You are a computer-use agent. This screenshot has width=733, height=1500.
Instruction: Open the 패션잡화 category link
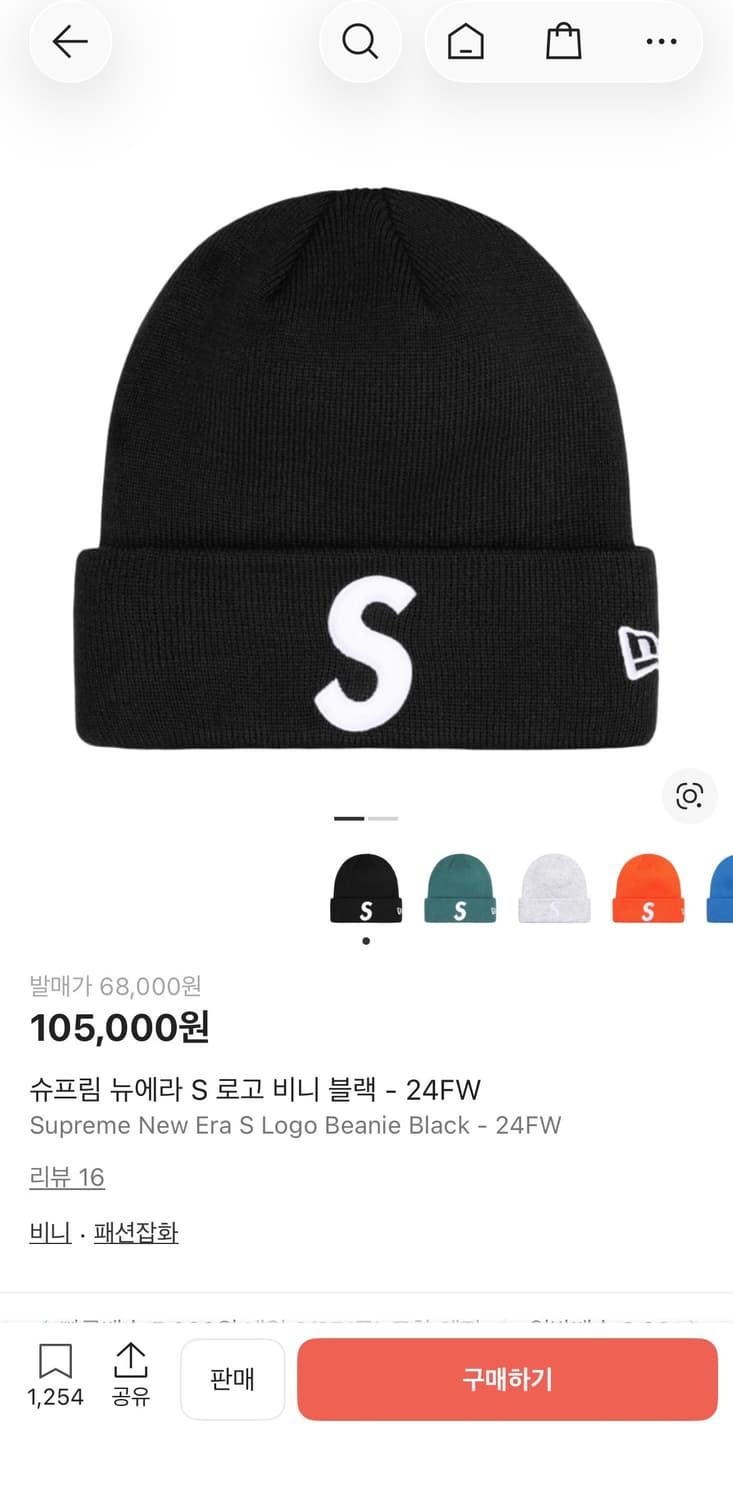point(136,1232)
